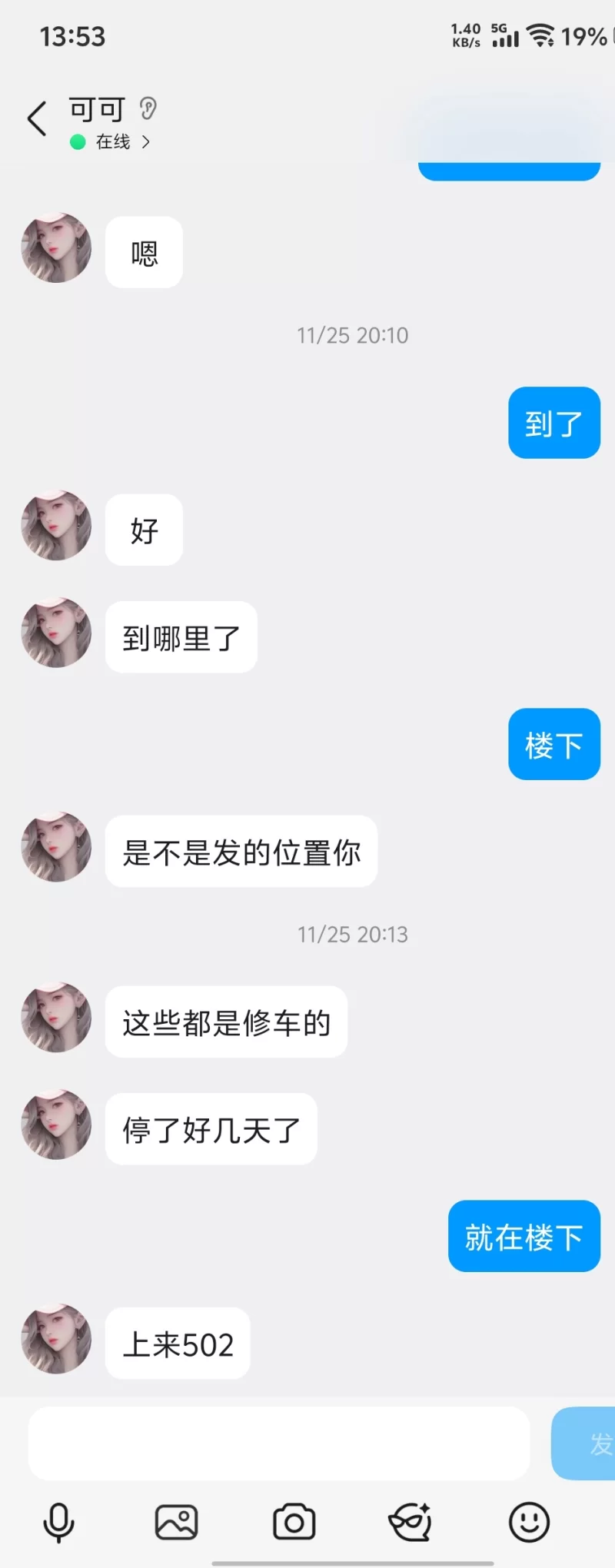Open 可可's avatar next to 上来502
Viewport: 615px width, 1568px height.
coord(56,1338)
